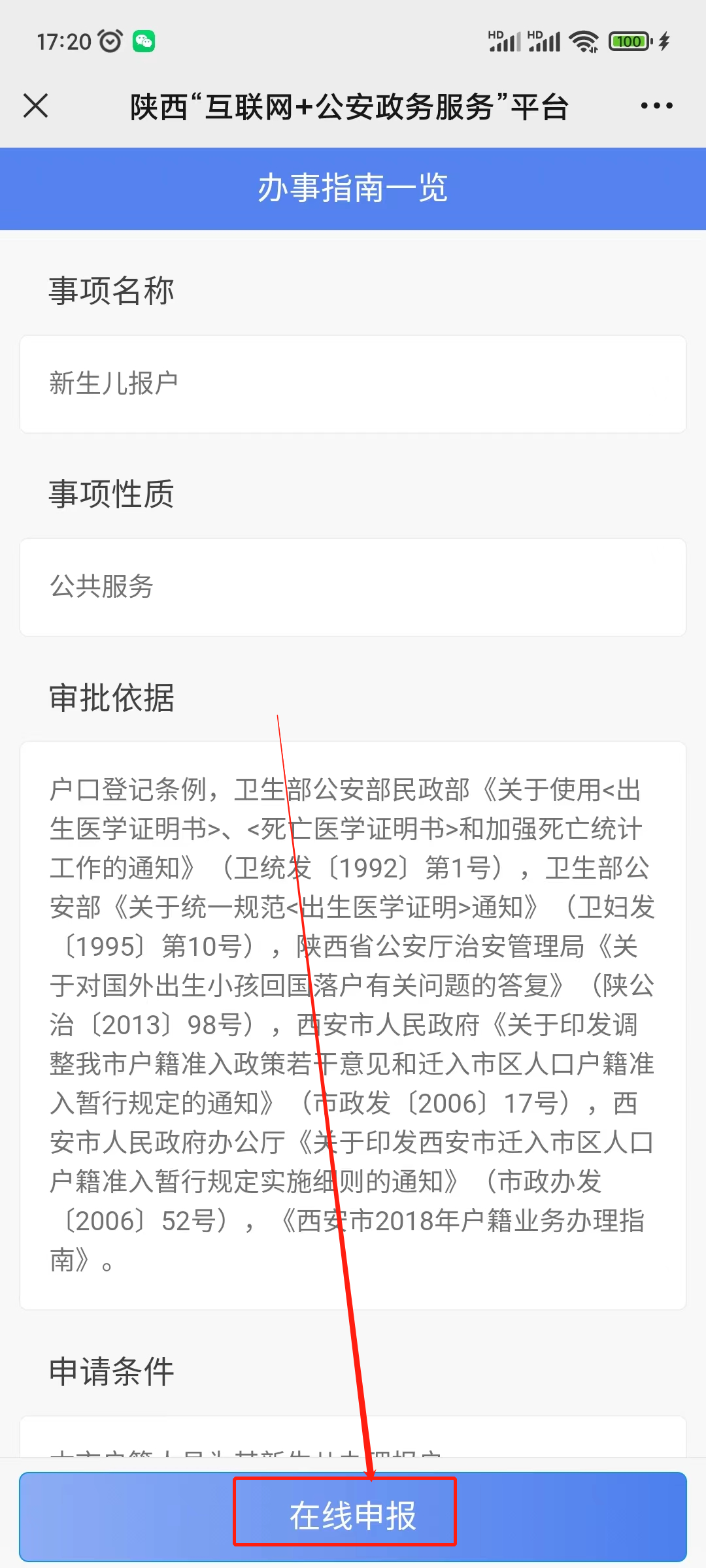Close the web page with the X icon
The height and width of the screenshot is (1568, 706).
click(36, 106)
